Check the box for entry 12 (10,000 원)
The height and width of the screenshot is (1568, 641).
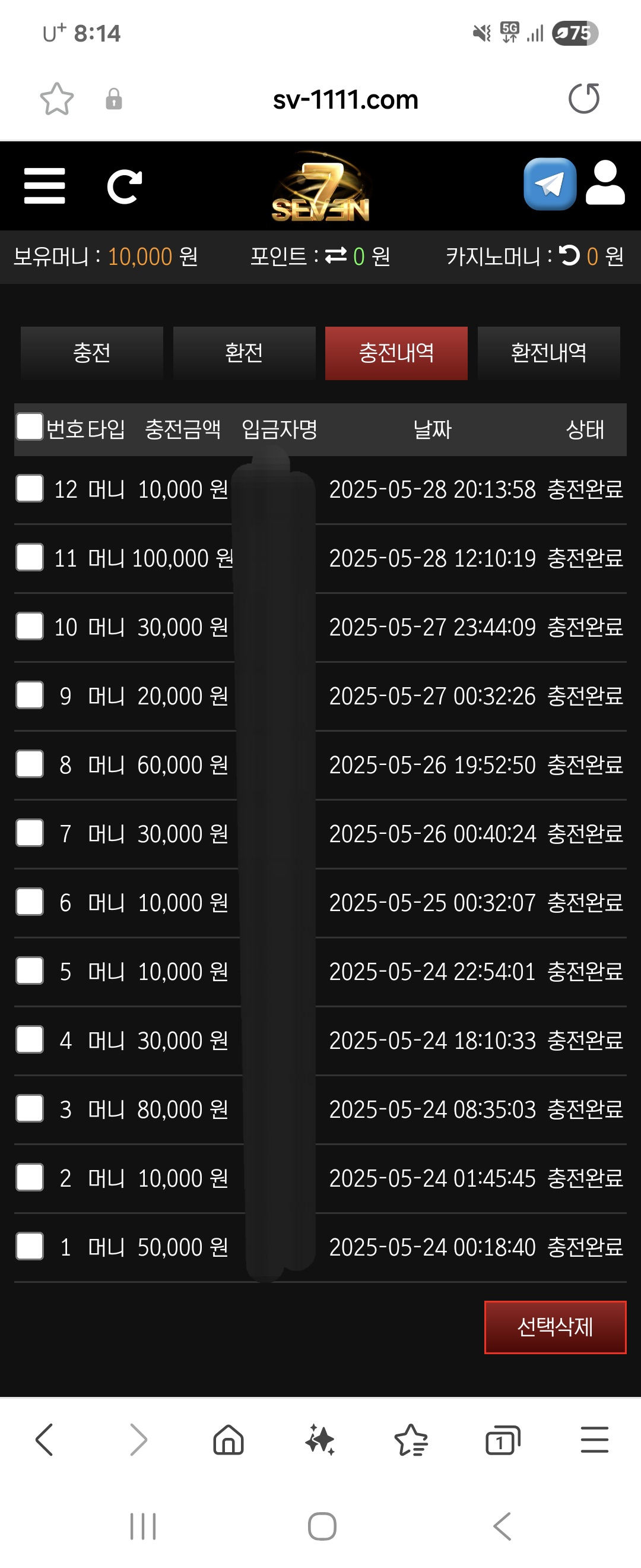coord(29,489)
